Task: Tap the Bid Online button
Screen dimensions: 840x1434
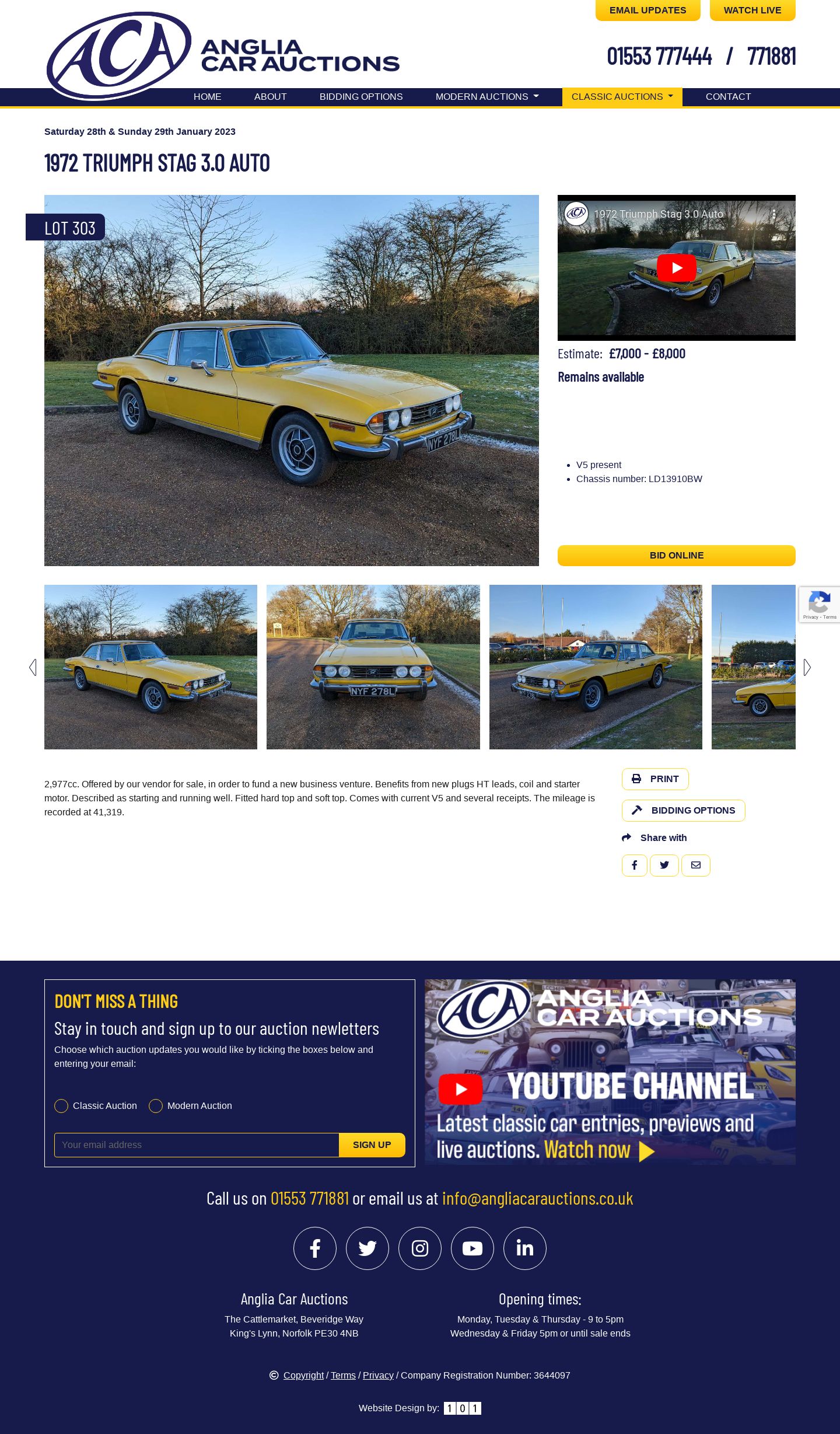Action: 676,556
